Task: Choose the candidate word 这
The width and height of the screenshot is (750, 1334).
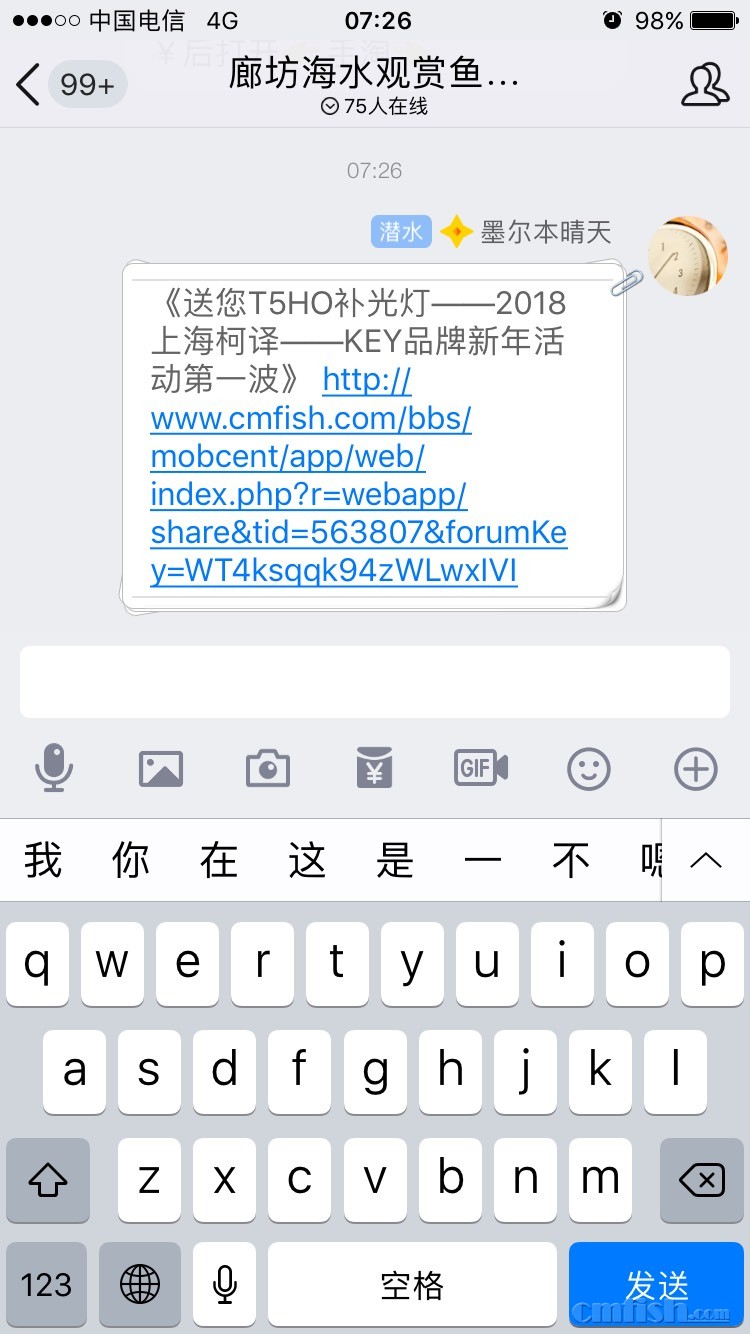Action: (x=307, y=860)
